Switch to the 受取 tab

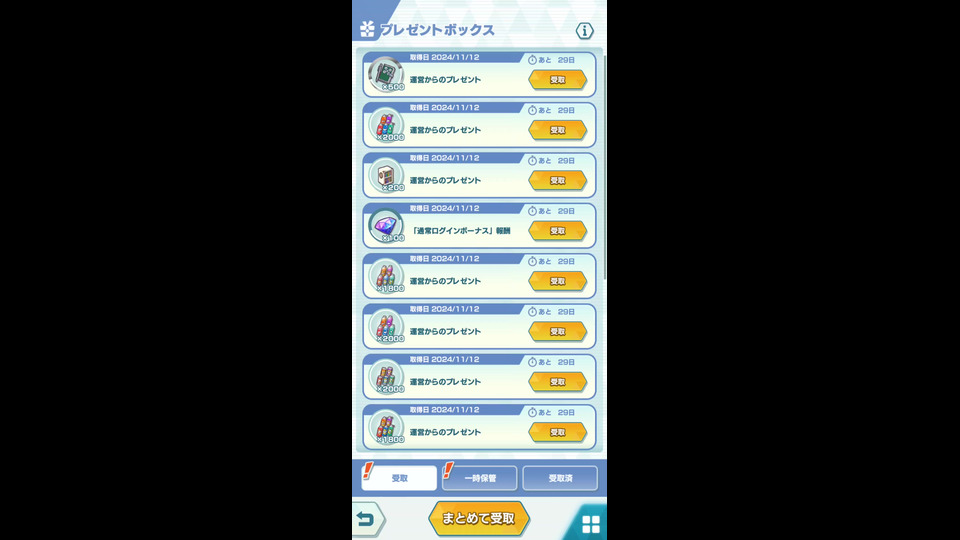pyautogui.click(x=399, y=478)
